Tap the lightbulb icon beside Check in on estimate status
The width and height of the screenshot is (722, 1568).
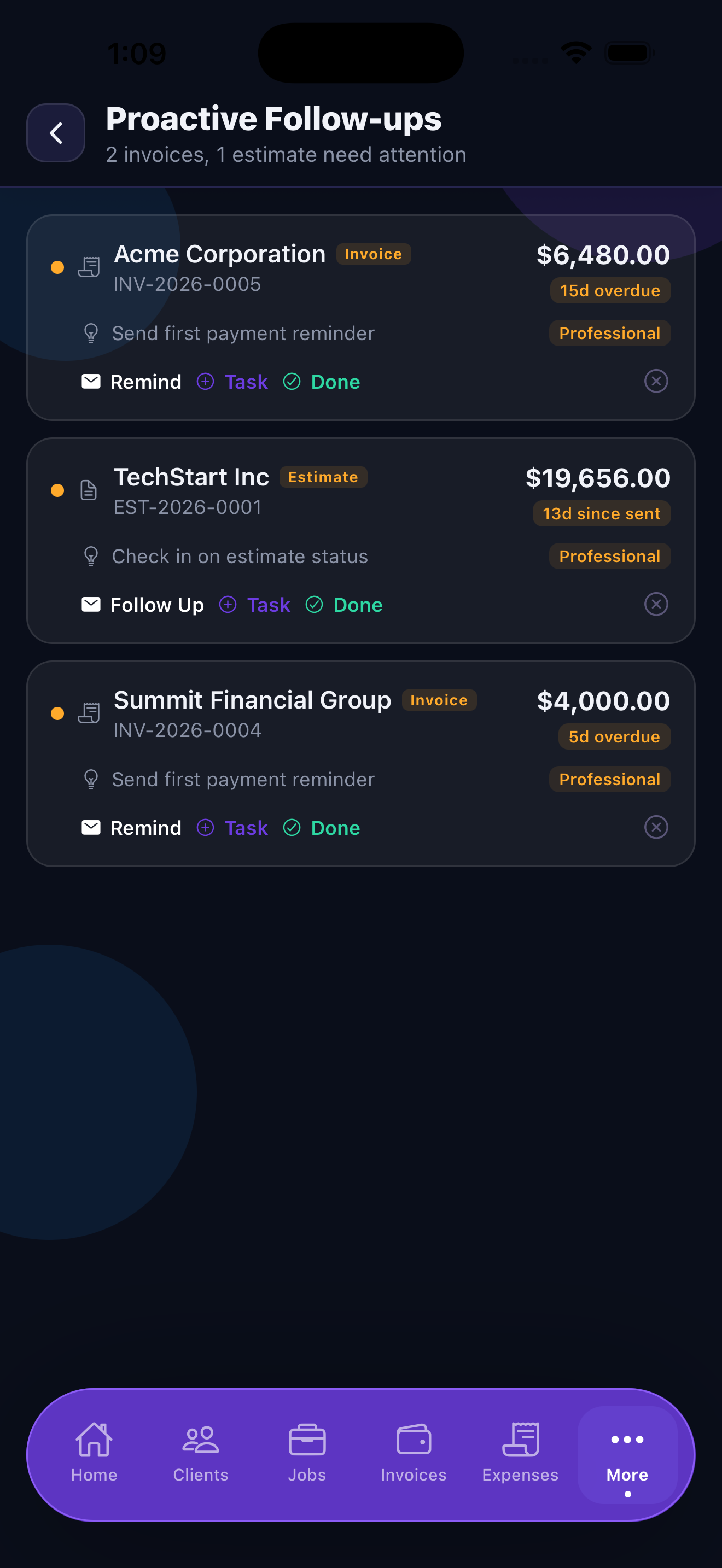(x=91, y=555)
